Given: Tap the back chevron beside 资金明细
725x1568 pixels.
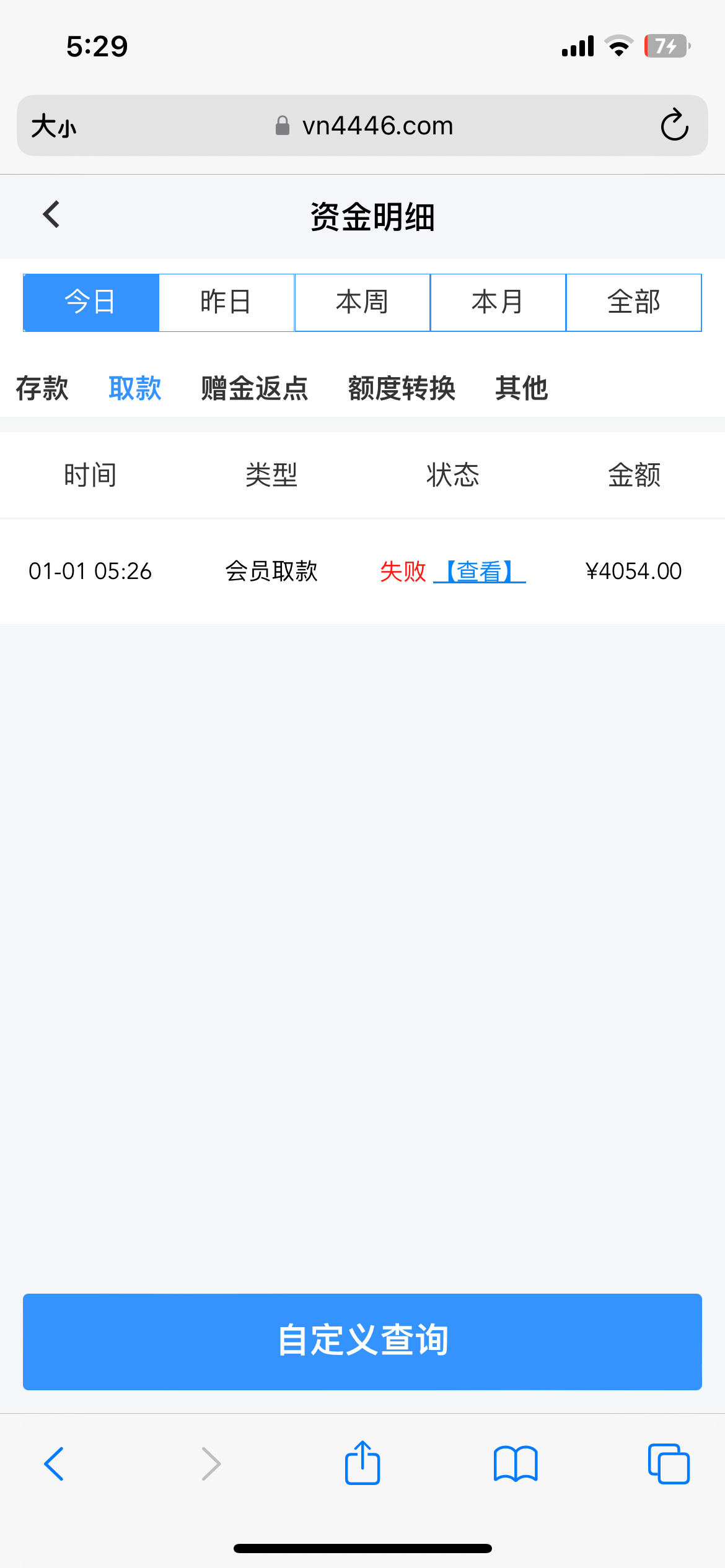Looking at the screenshot, I should tap(51, 214).
